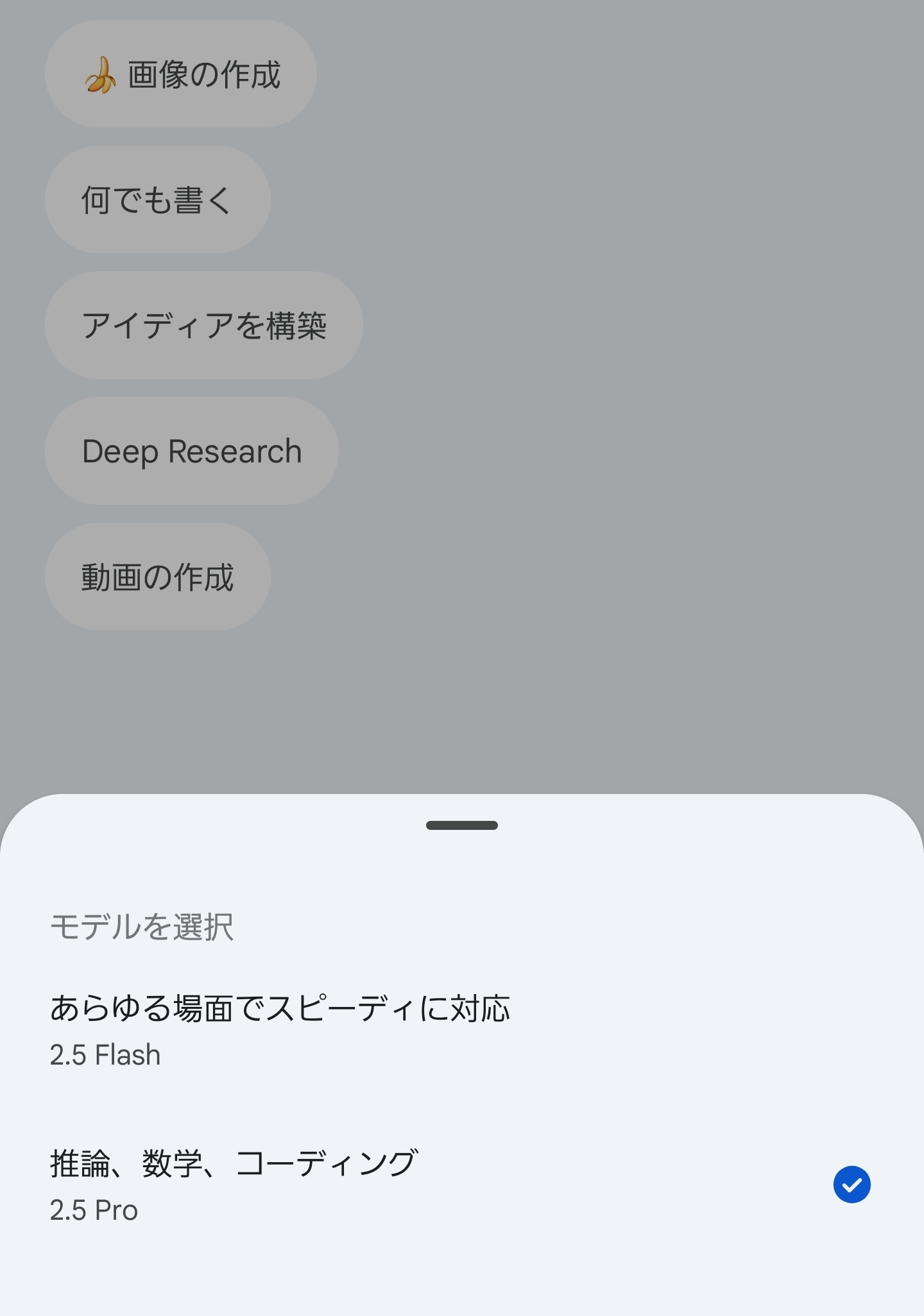
Task: Select the アイディアを構築 chip
Action: click(204, 325)
